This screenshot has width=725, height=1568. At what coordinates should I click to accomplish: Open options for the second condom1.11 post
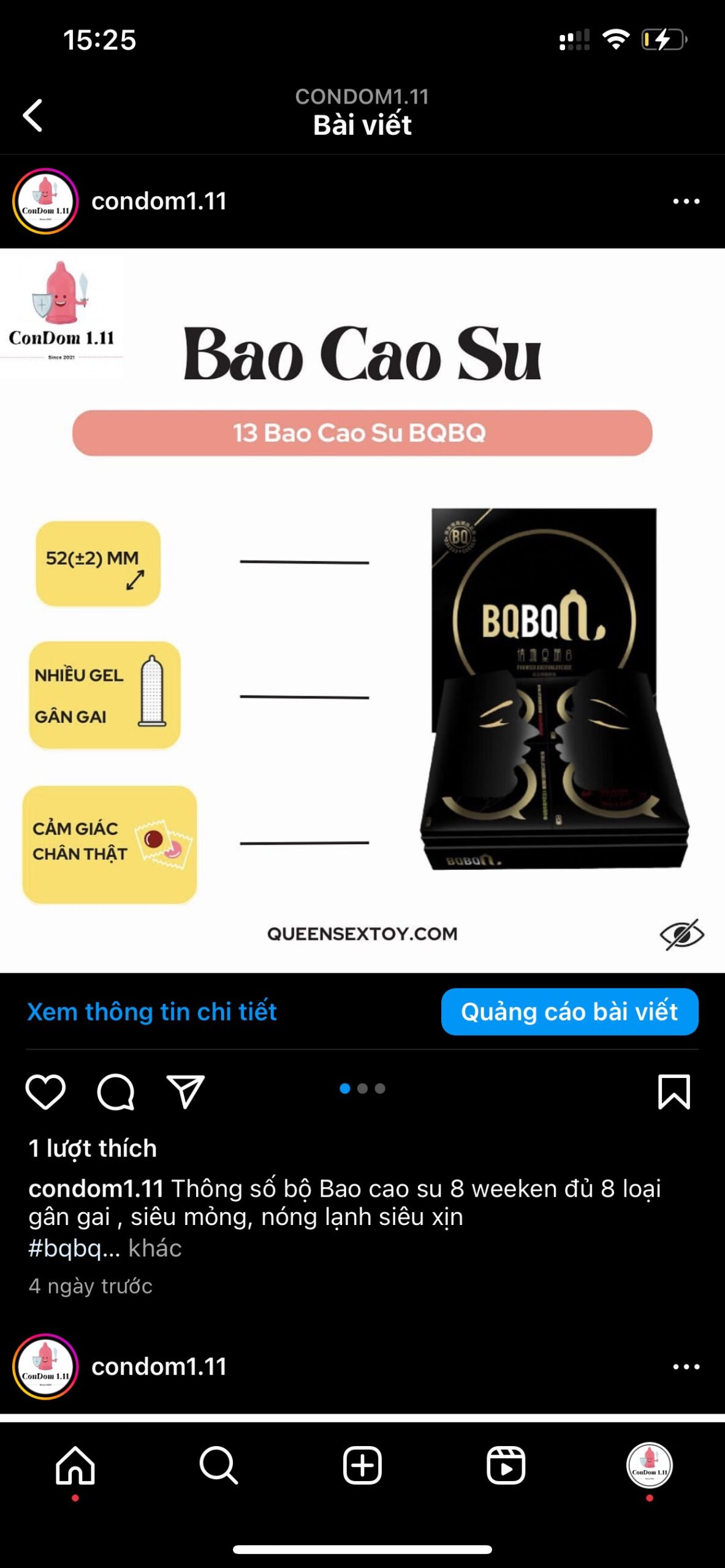click(686, 1366)
